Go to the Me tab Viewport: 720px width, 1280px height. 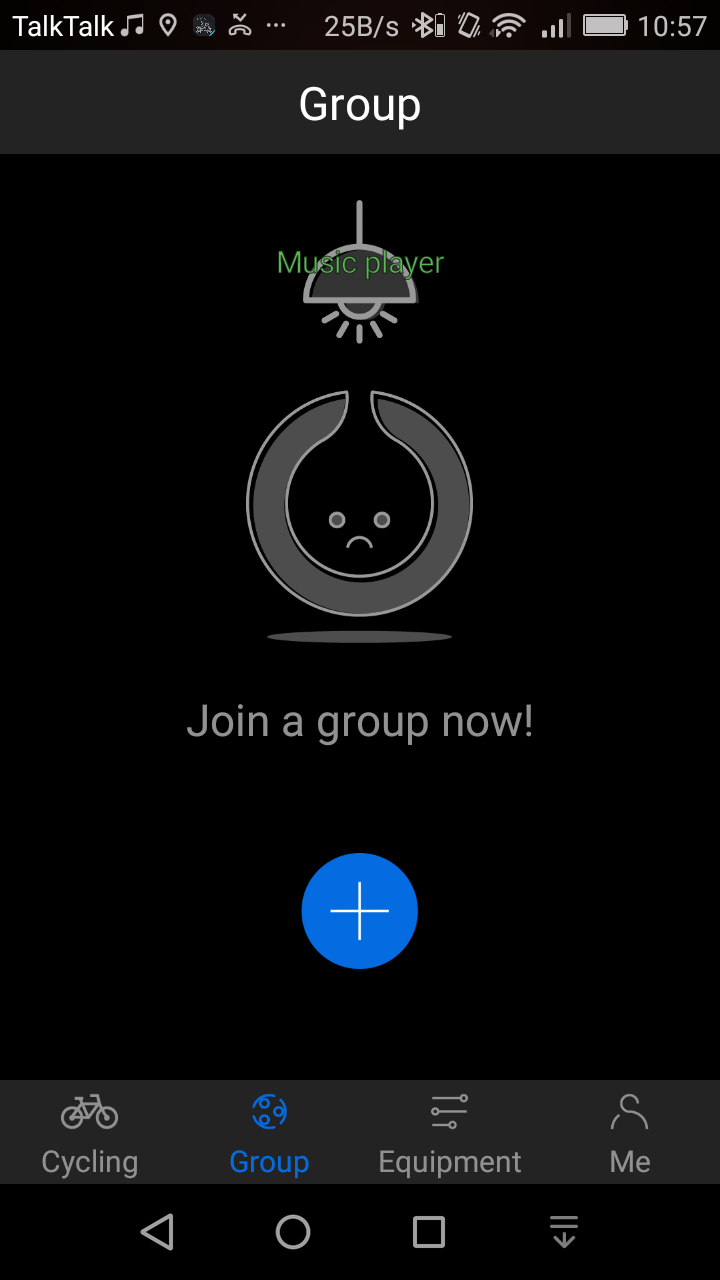(x=630, y=1133)
